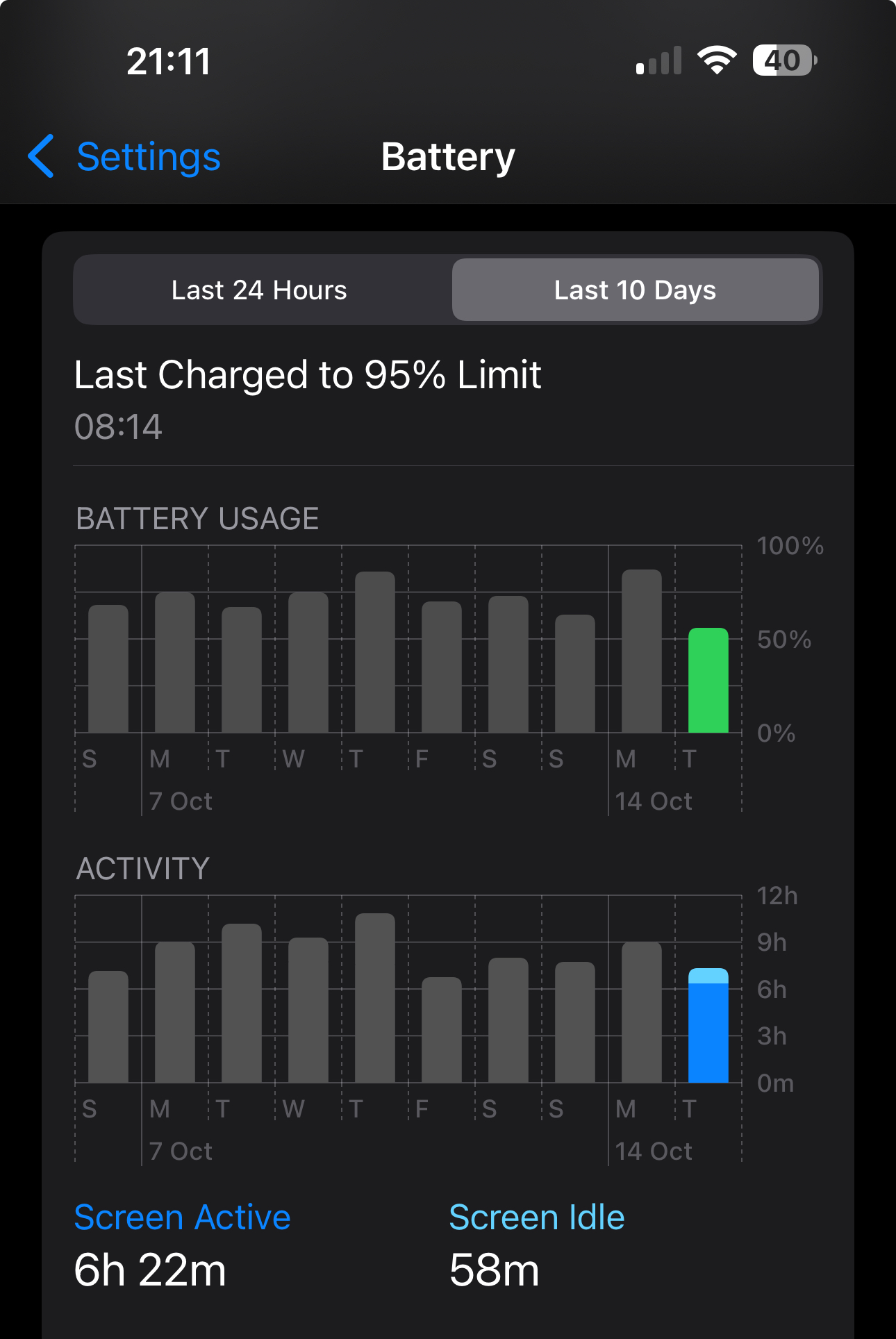Select Wednesday's bar in Battery Usage chart
Screen dimensions: 896x1339
tap(308, 663)
